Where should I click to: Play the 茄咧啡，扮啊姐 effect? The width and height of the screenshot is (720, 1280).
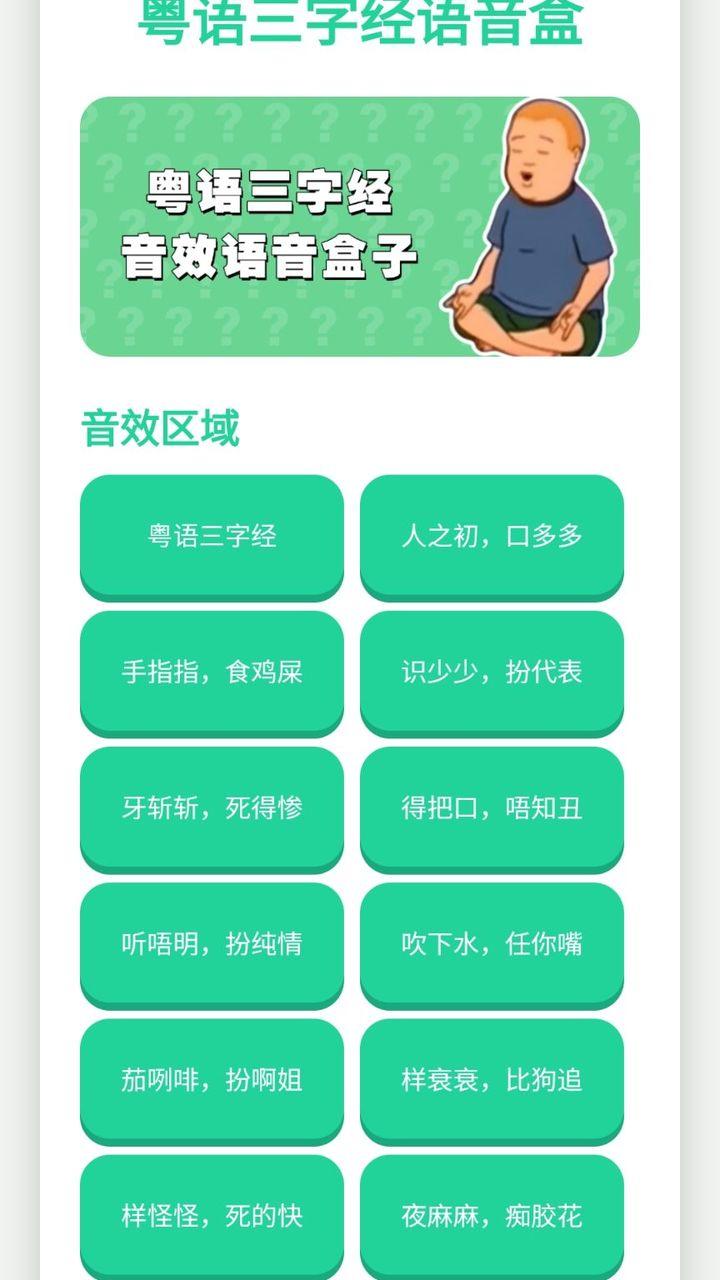tap(212, 1080)
